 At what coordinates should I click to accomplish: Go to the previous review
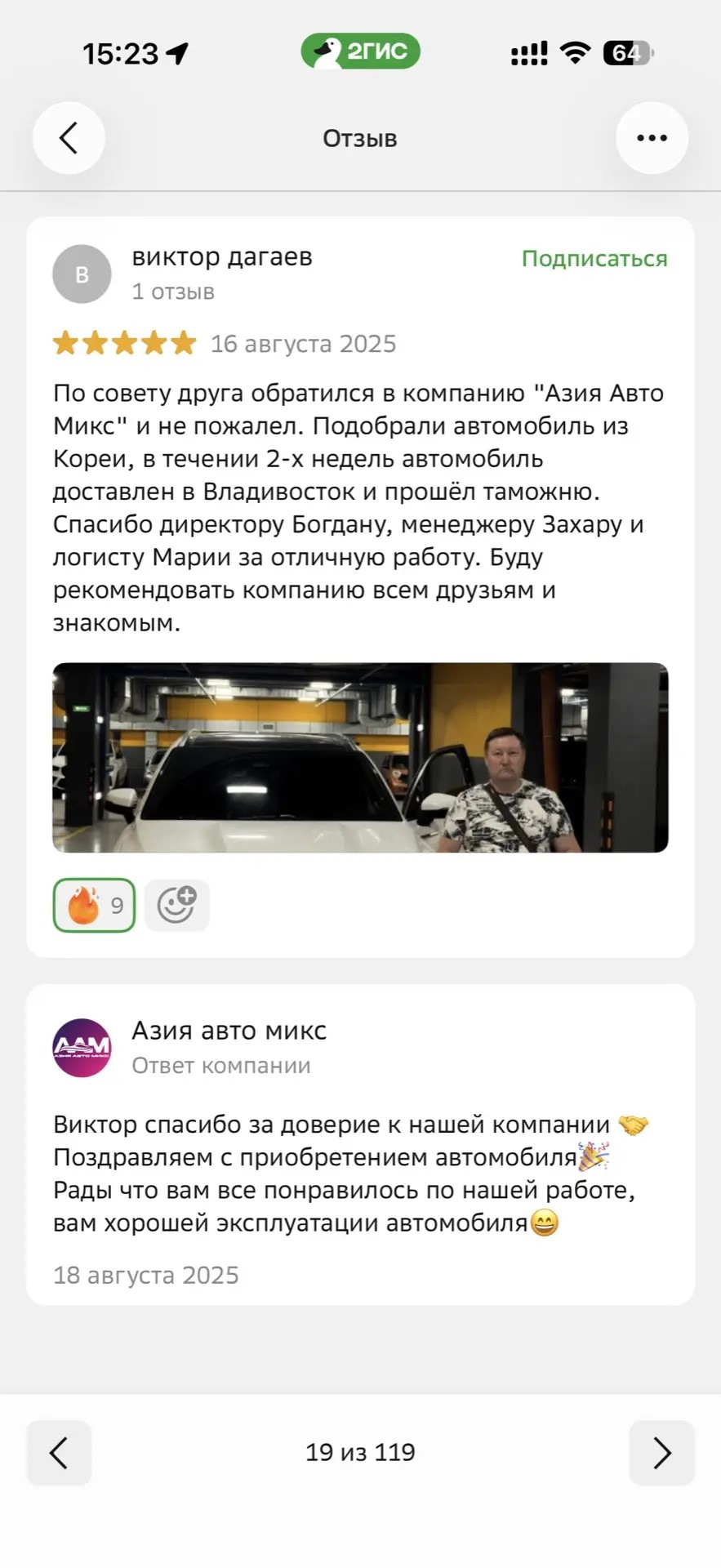coord(59,1453)
